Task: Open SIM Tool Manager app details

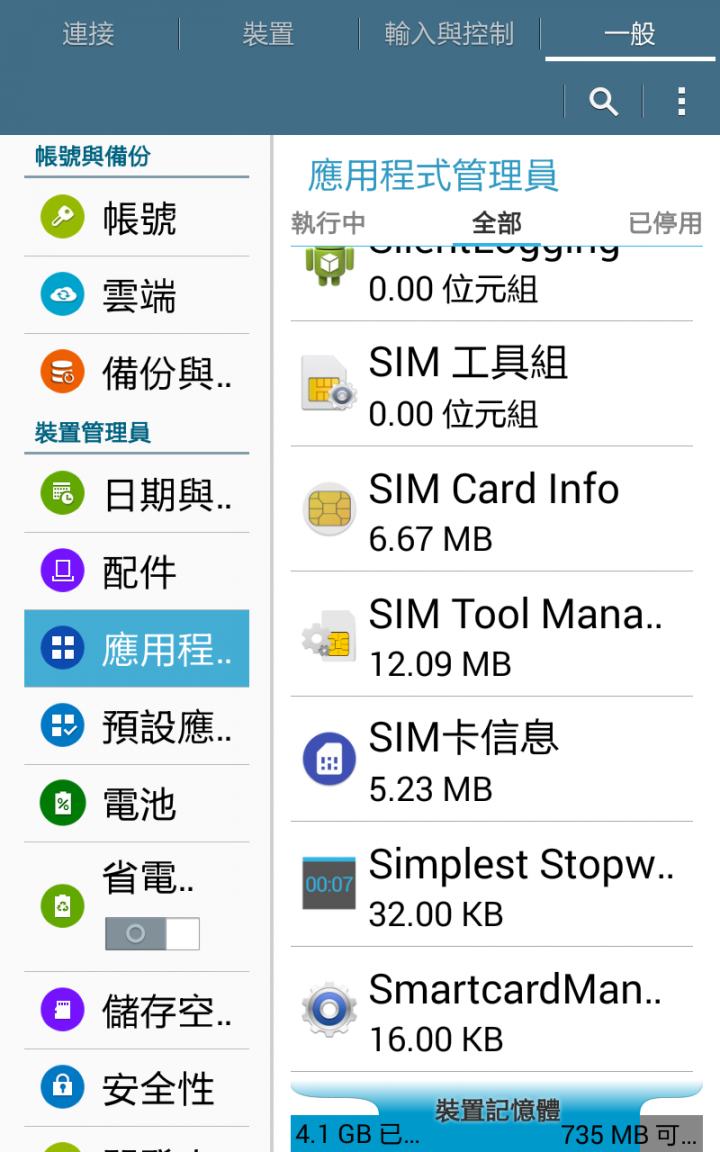Action: pyautogui.click(x=492, y=635)
